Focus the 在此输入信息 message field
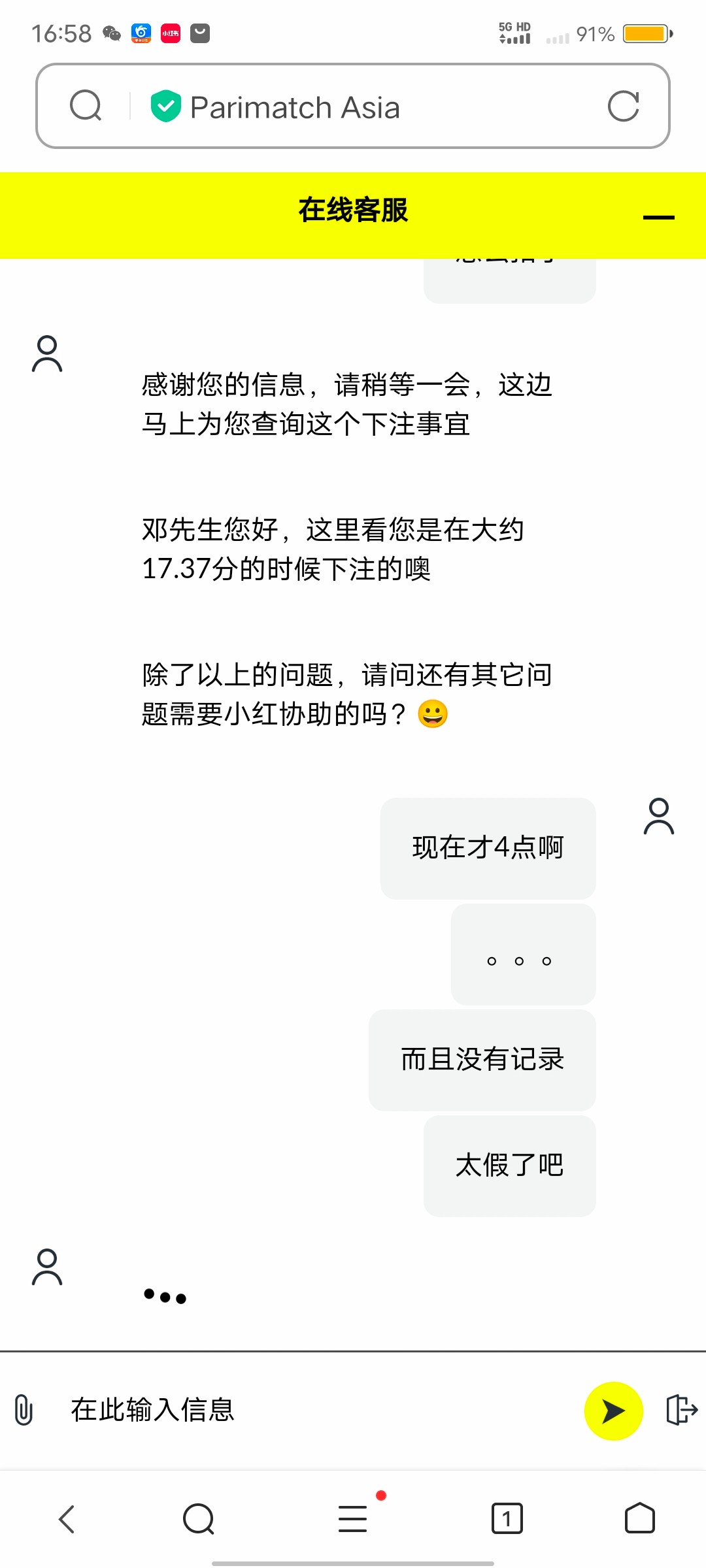The image size is (706, 1568). click(314, 1409)
